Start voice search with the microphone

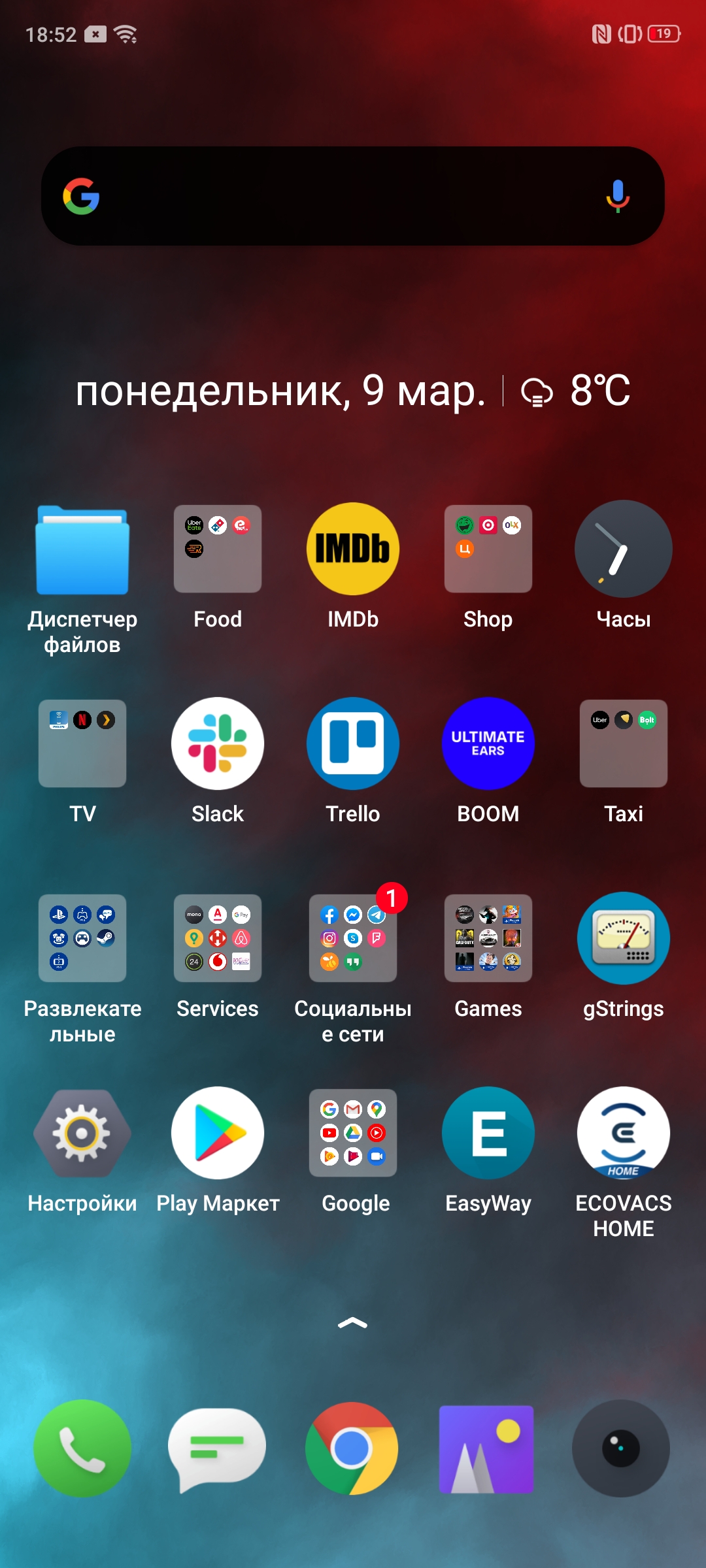(617, 196)
